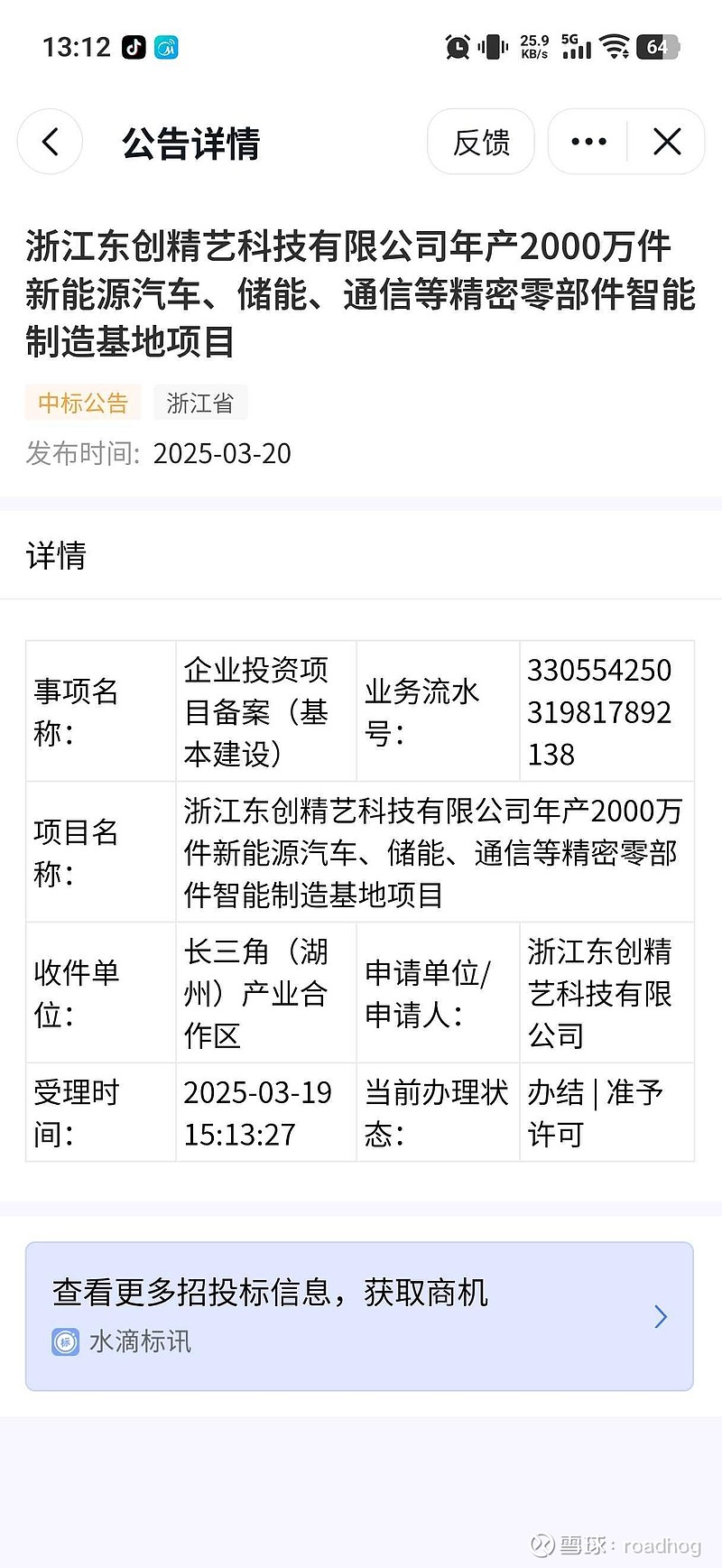The width and height of the screenshot is (722, 1568).
Task: Select the 浙江省 region tag
Action: 200,403
